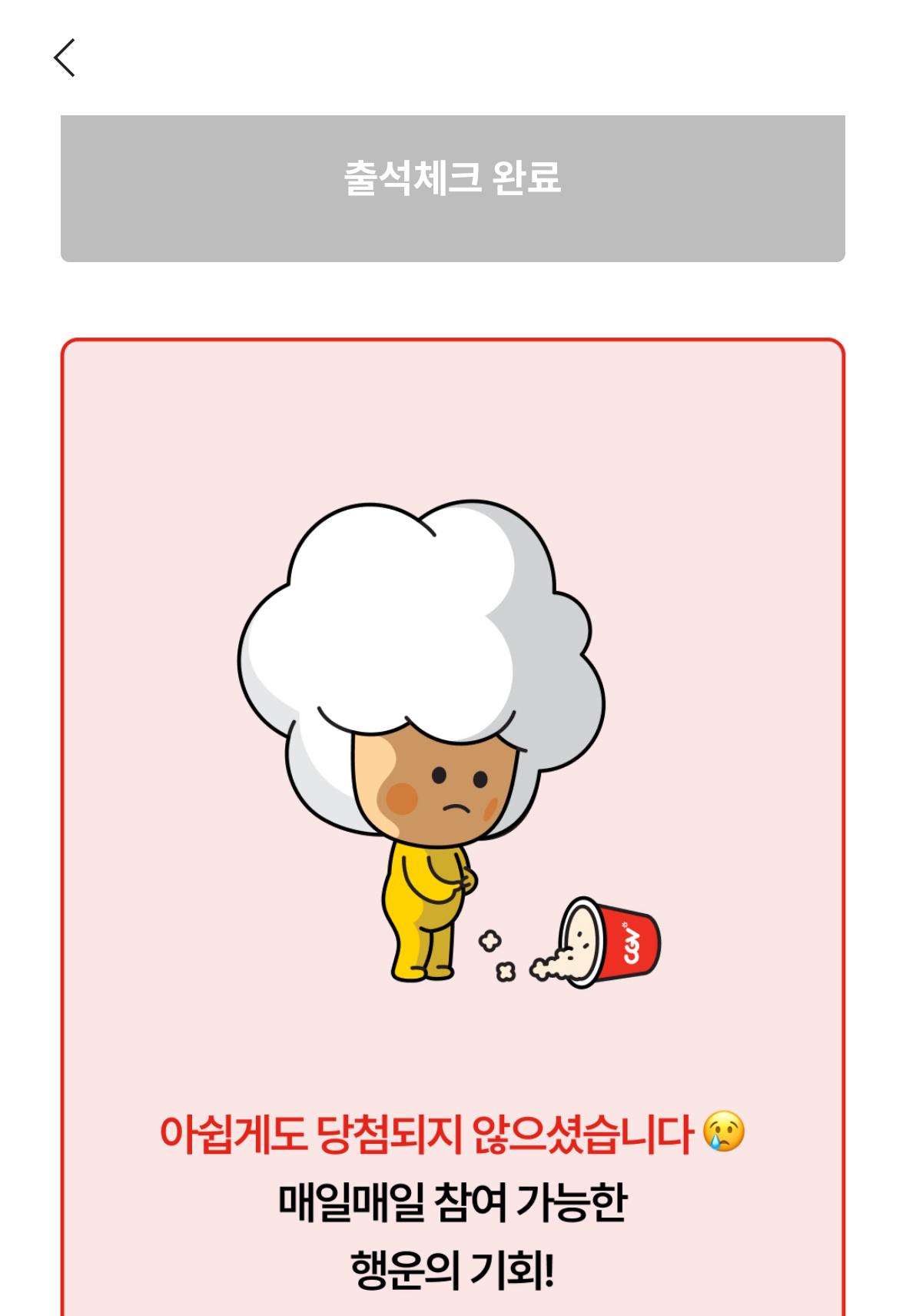
Task: Go back using the top-left arrow
Action: click(65, 58)
